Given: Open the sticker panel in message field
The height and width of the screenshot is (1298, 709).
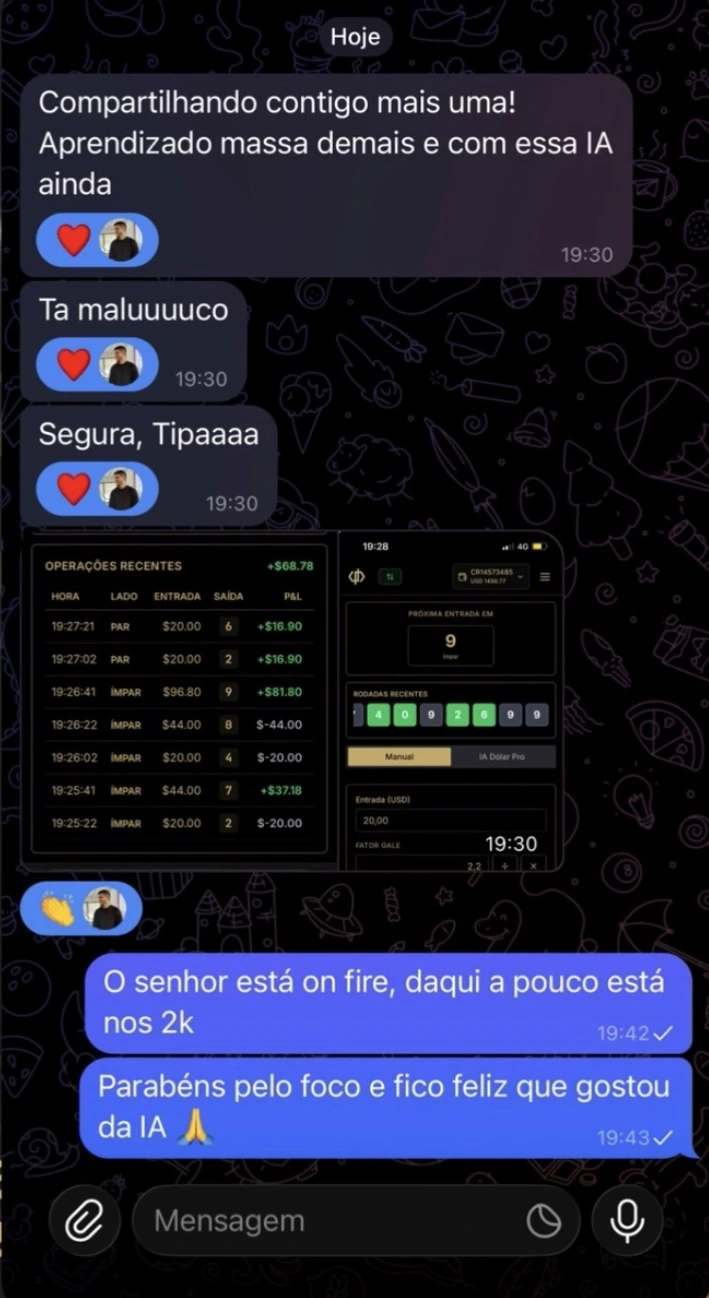Looking at the screenshot, I should [544, 1221].
